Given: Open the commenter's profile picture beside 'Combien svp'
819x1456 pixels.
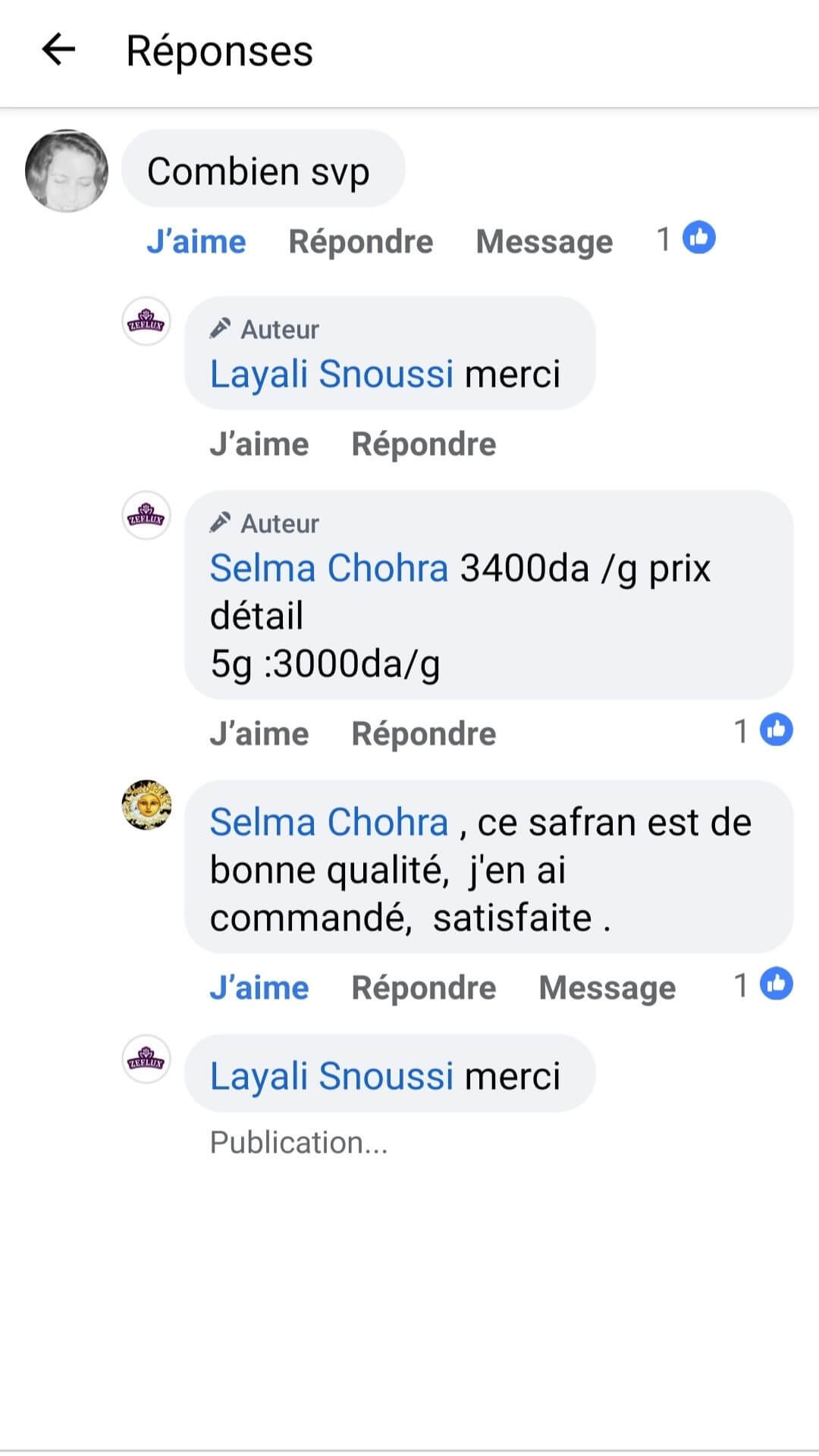Looking at the screenshot, I should pyautogui.click(x=67, y=171).
